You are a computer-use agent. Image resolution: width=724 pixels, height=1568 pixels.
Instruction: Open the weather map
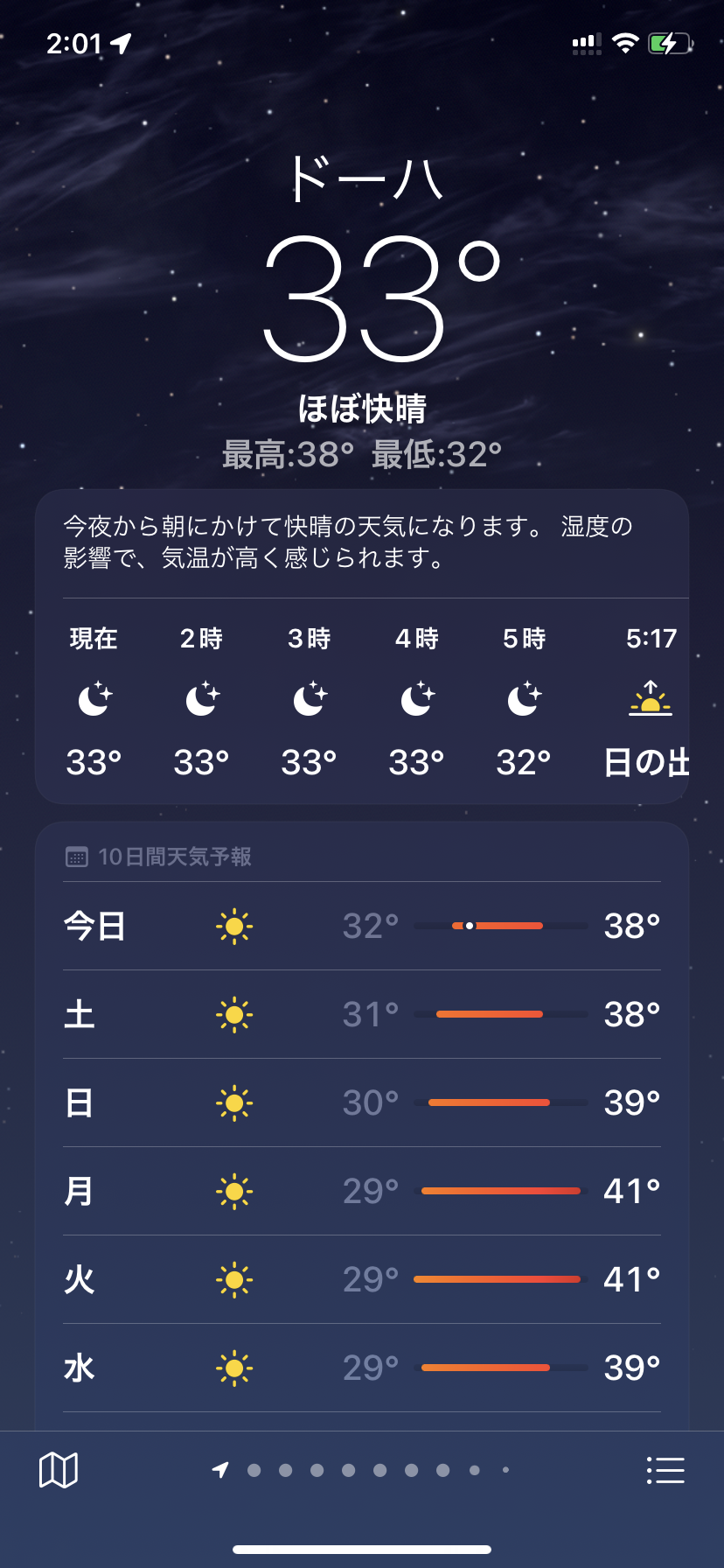click(x=59, y=1470)
